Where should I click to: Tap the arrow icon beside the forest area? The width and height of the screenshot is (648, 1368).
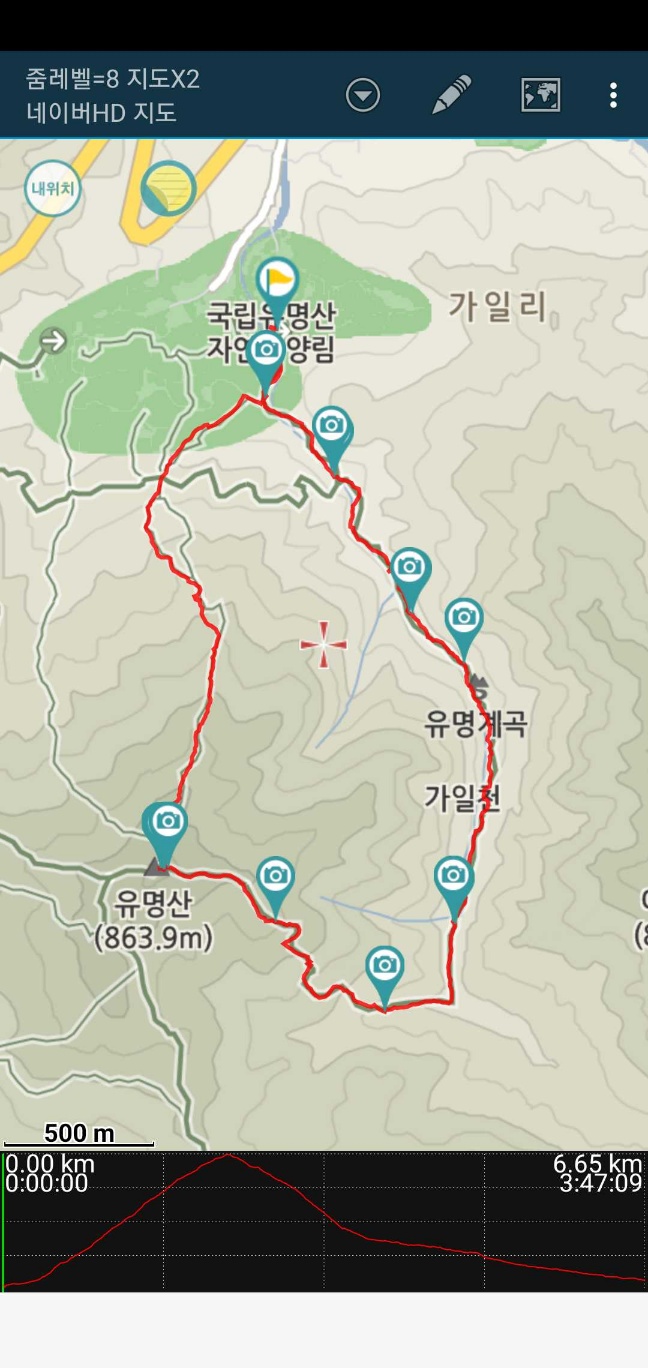click(53, 341)
